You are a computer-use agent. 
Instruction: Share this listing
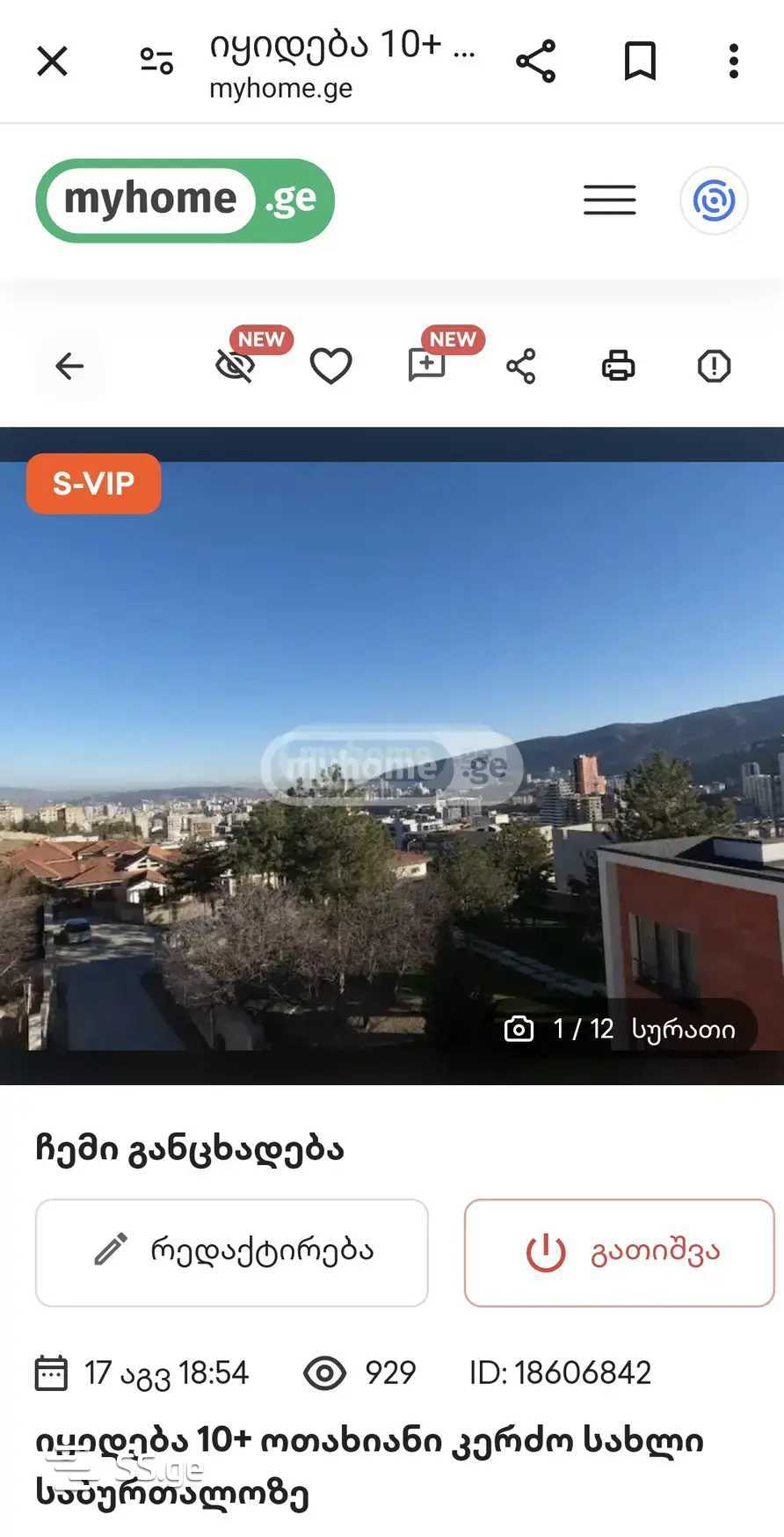coord(521,366)
